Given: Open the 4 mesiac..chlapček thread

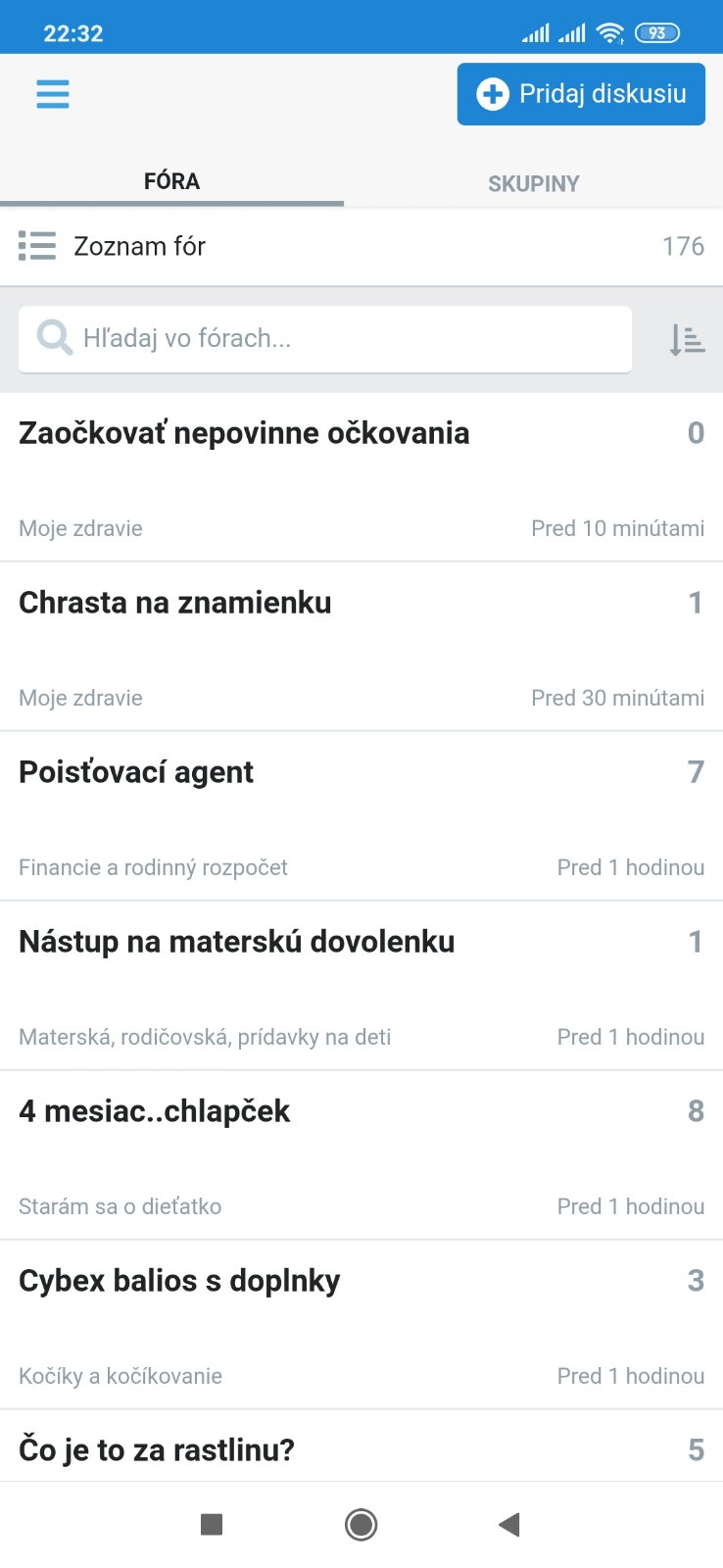Looking at the screenshot, I should pyautogui.click(x=155, y=1111).
